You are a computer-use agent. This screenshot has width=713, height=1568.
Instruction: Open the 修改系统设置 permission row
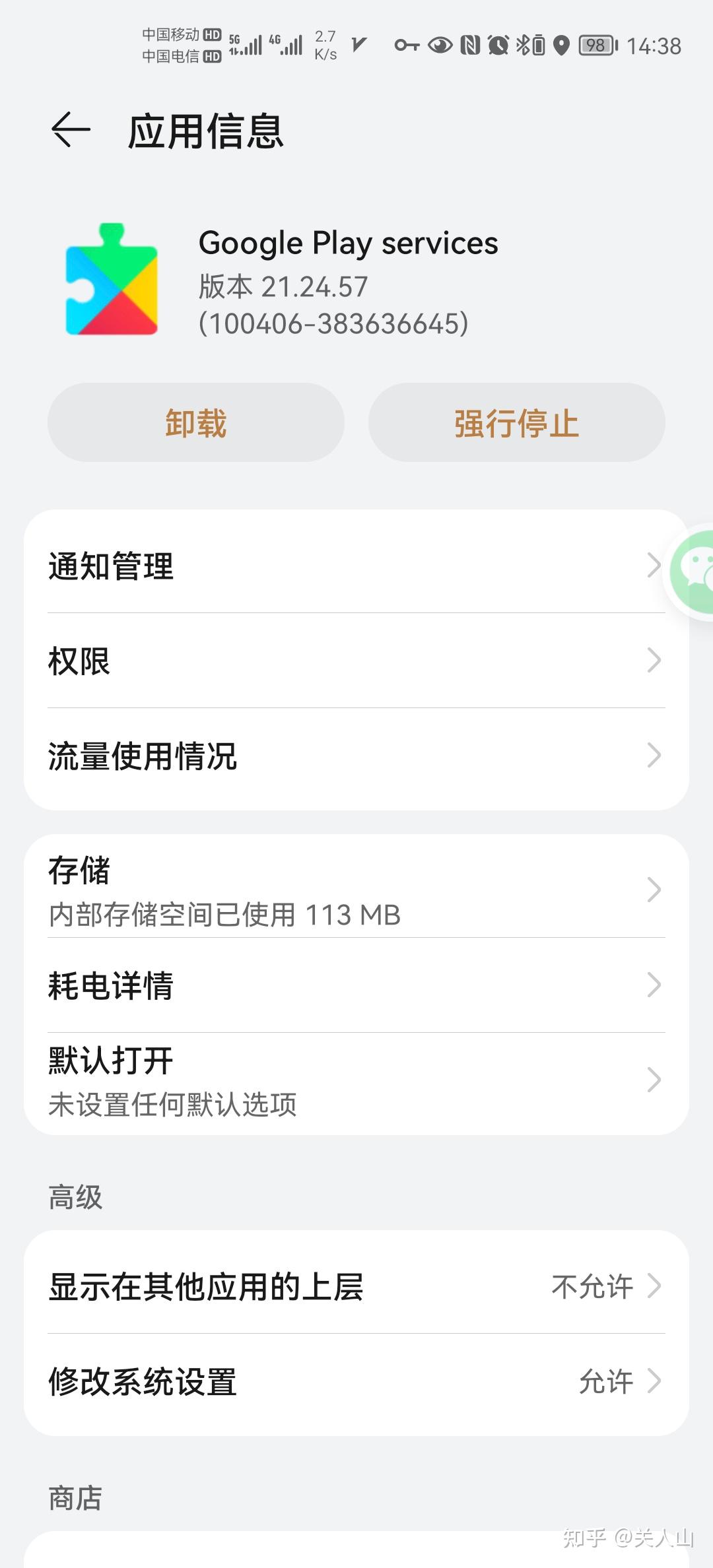pyautogui.click(x=356, y=1381)
